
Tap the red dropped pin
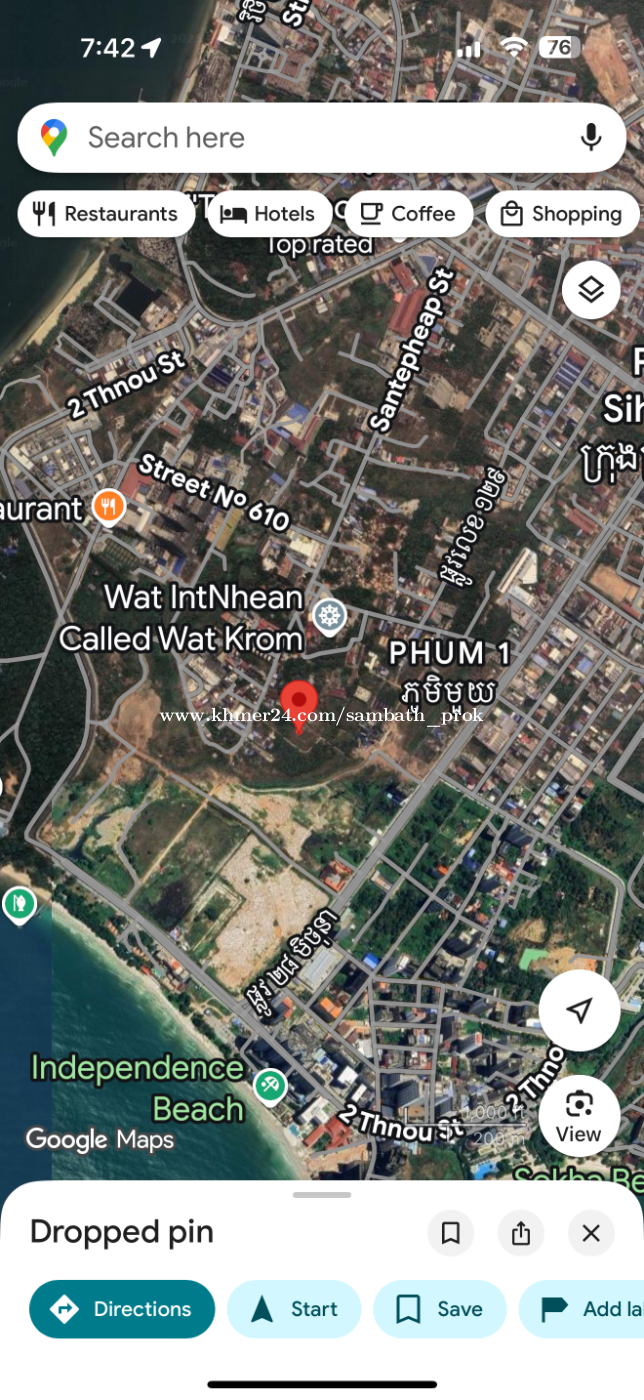pos(299,705)
